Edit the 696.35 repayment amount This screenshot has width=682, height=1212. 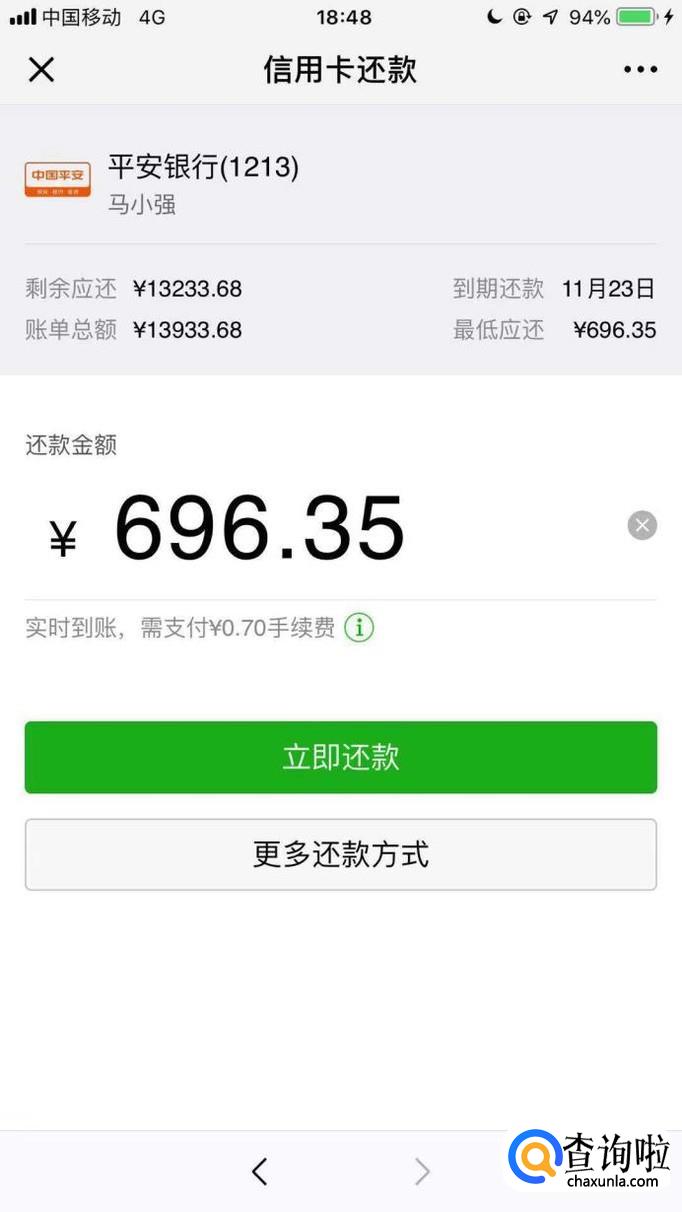[x=260, y=528]
